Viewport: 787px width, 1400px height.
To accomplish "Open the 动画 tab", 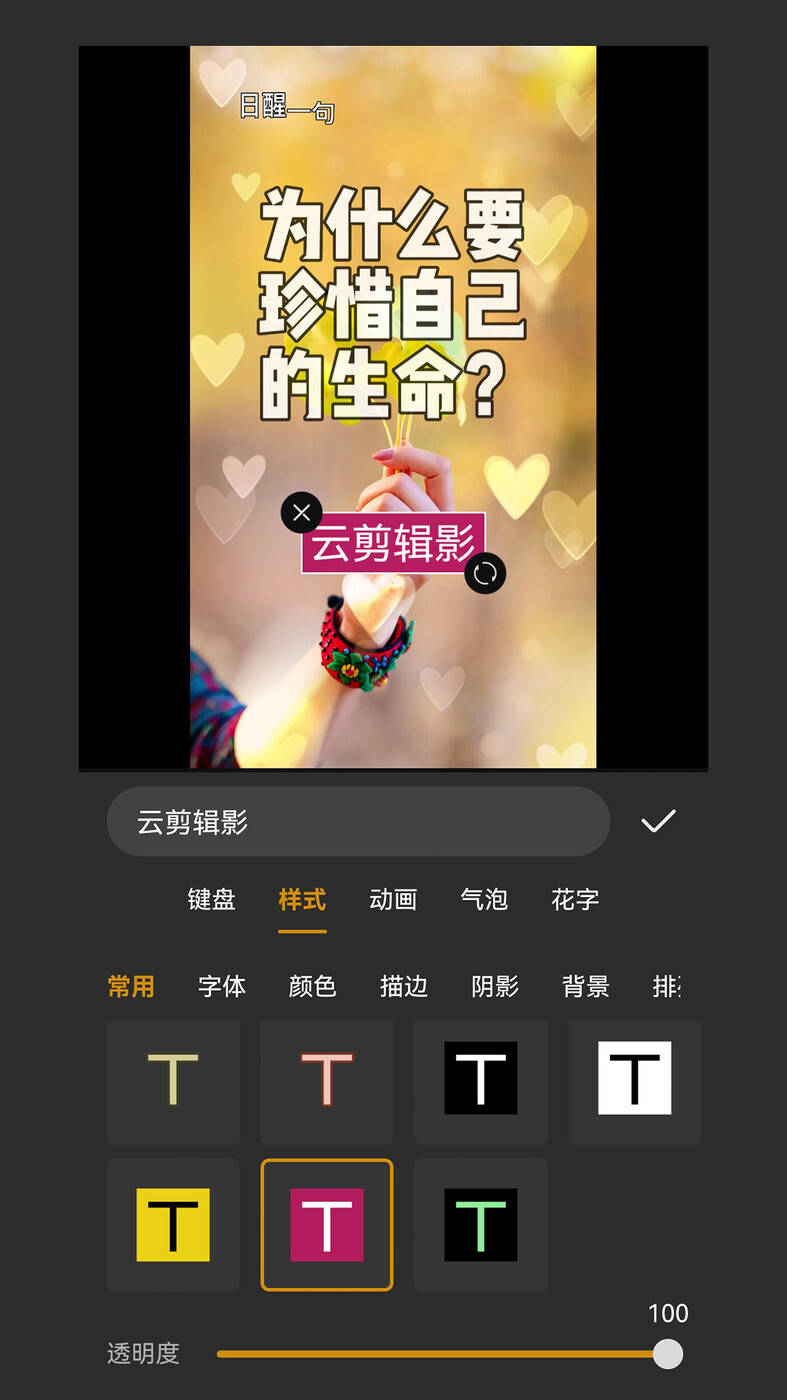I will [x=393, y=899].
